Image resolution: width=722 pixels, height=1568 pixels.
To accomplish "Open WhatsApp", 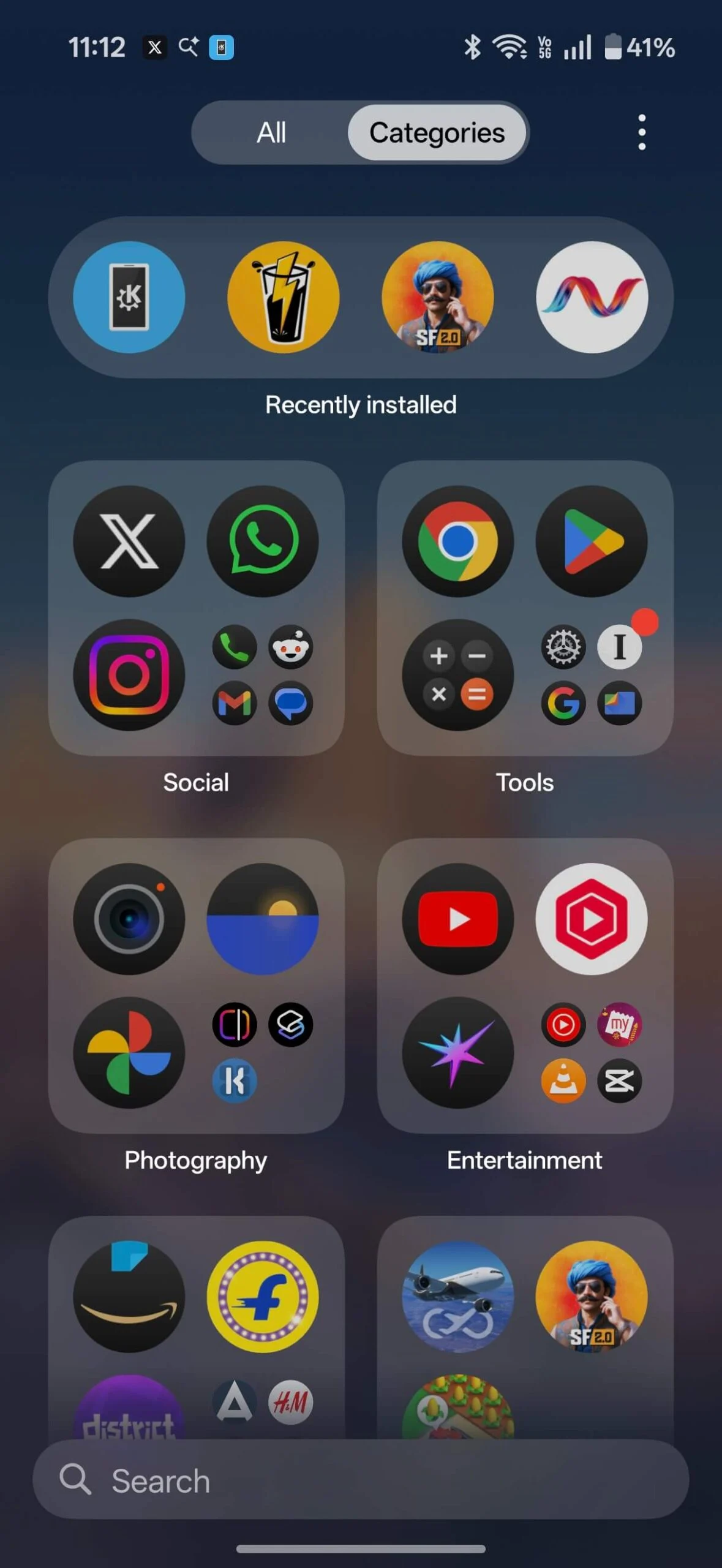I will tap(263, 541).
